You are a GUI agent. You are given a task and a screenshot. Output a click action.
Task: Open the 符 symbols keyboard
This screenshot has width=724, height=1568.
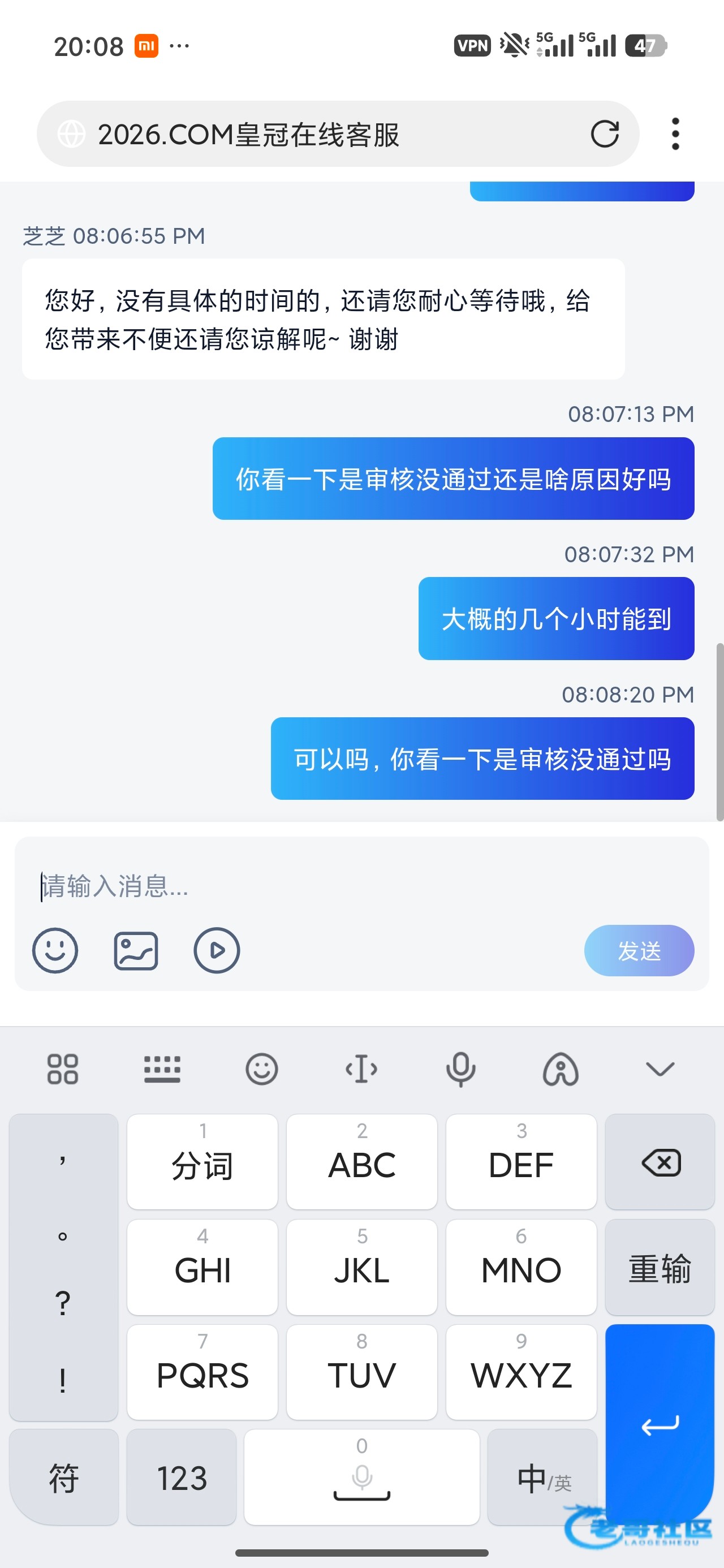pyautogui.click(x=63, y=1477)
